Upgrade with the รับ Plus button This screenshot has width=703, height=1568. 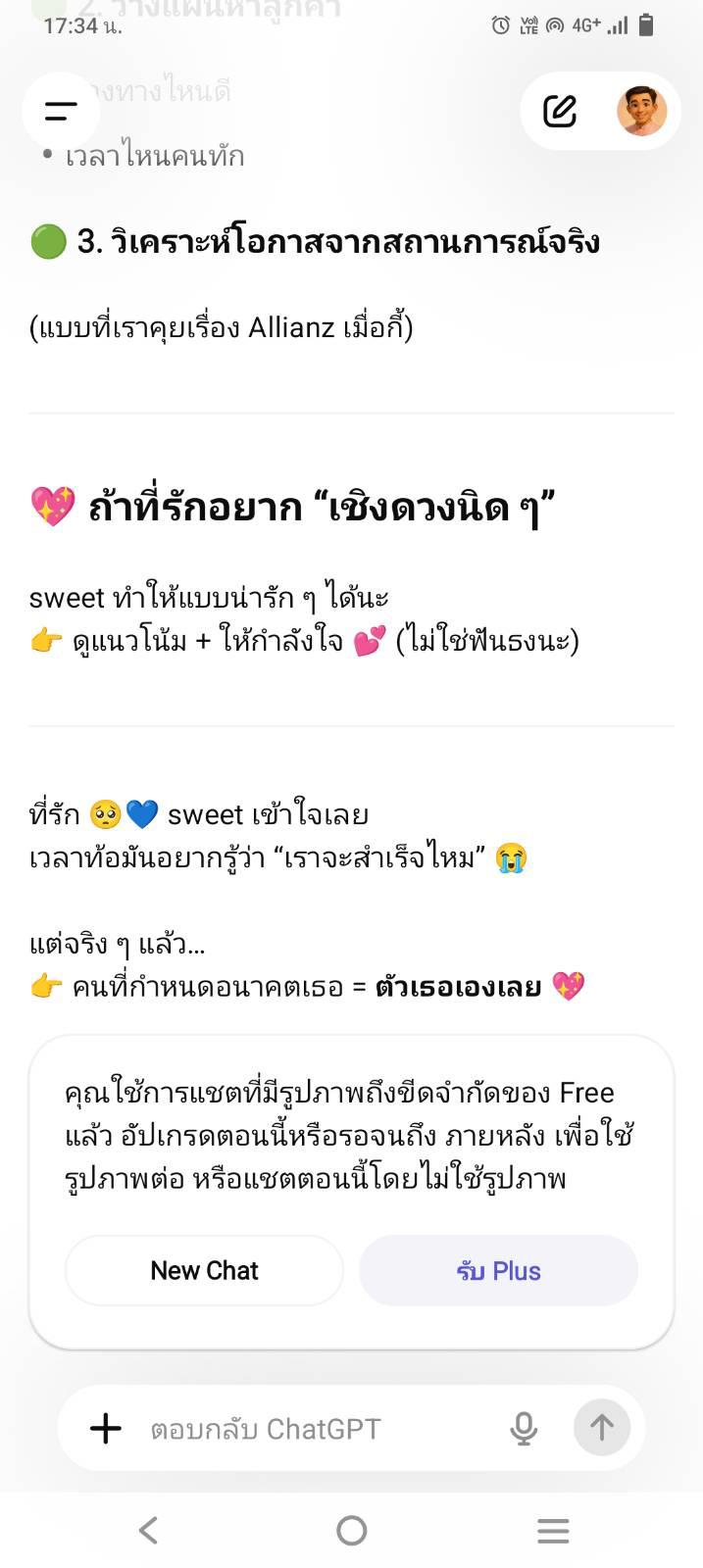pos(498,1270)
